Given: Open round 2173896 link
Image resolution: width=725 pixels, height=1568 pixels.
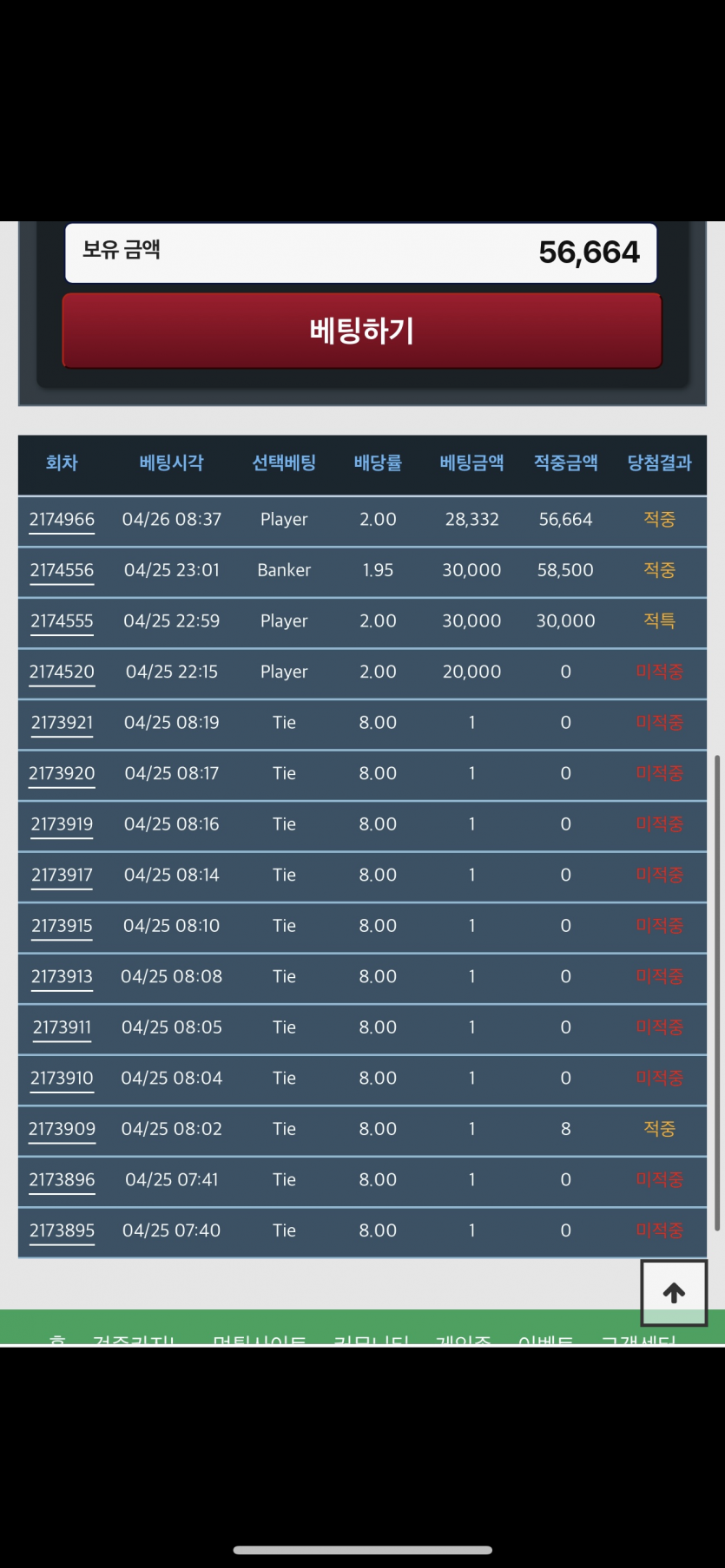Looking at the screenshot, I should point(62,1179).
